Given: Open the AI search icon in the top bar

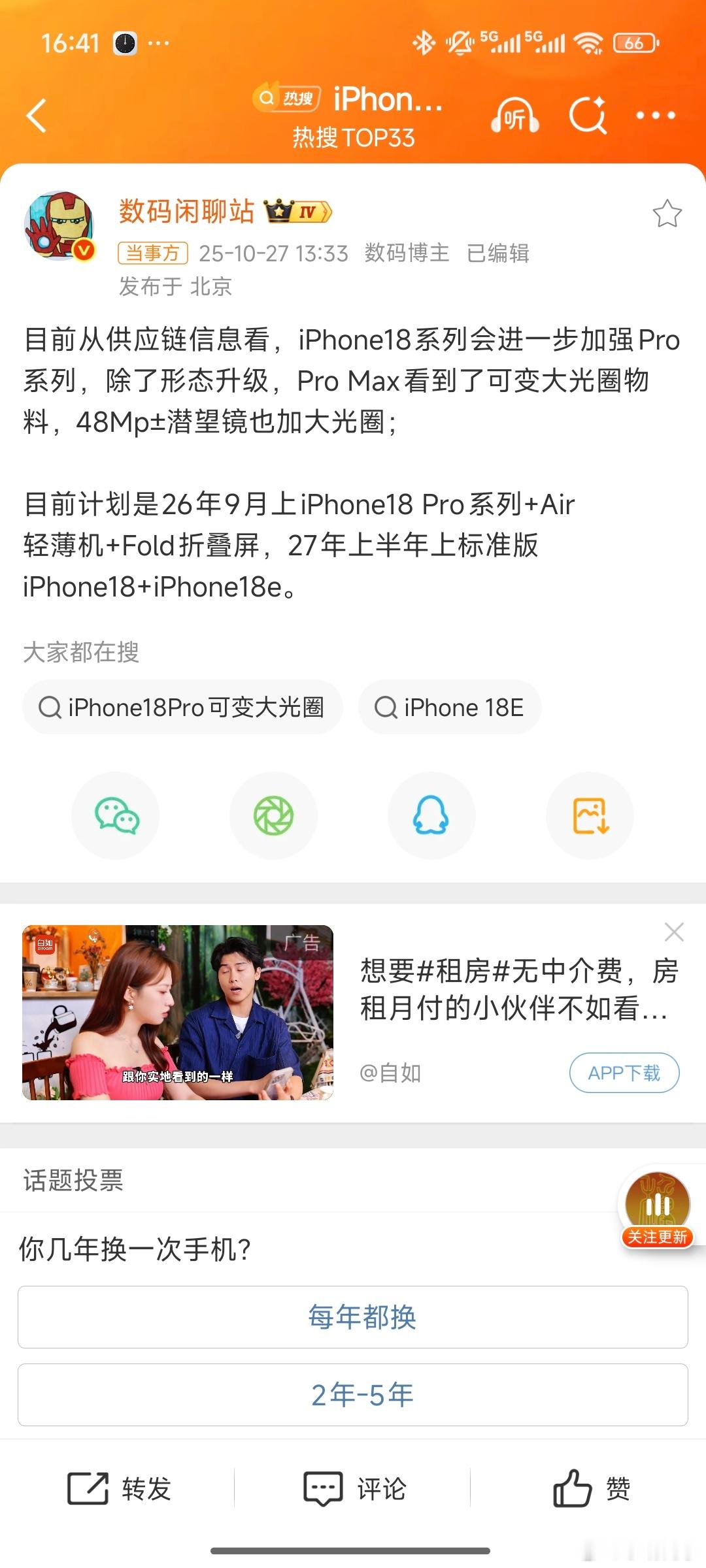Looking at the screenshot, I should pyautogui.click(x=586, y=115).
